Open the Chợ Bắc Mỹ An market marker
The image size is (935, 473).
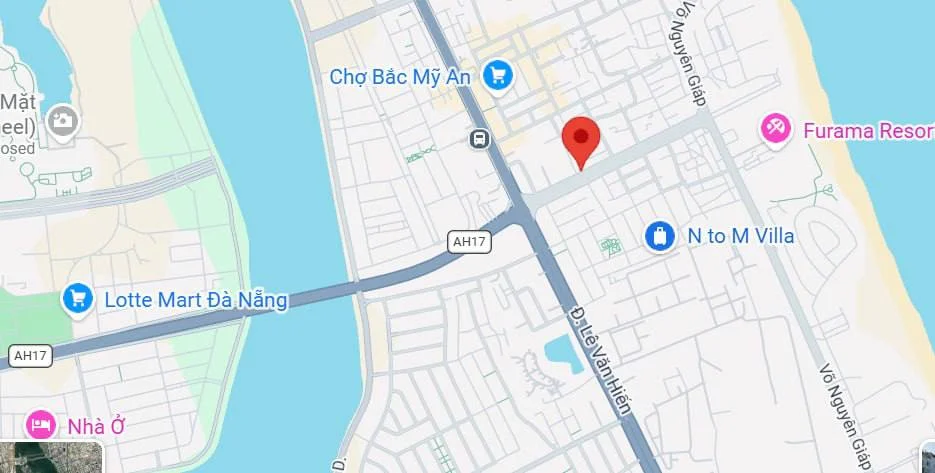click(497, 74)
